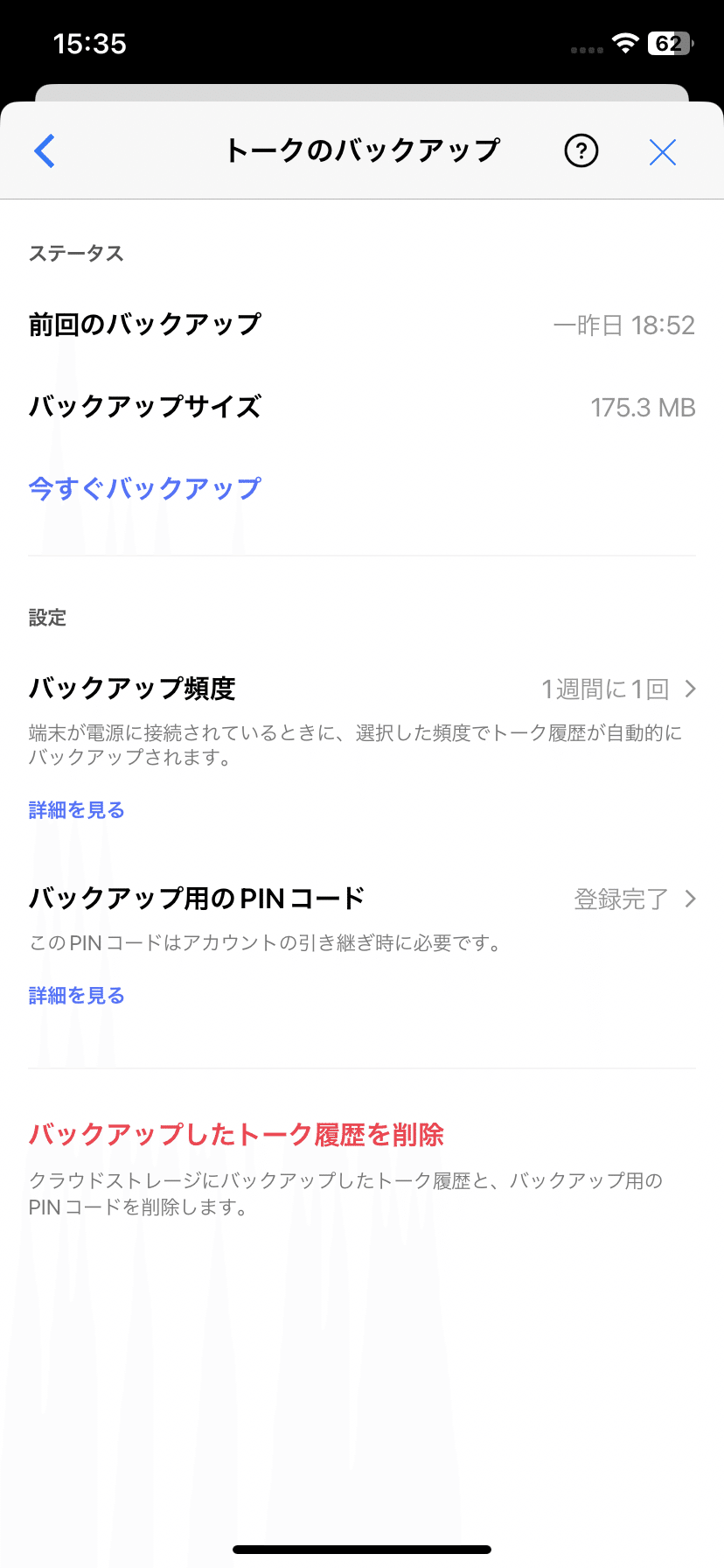Close the backup screen with X
Viewport: 724px width, 1568px height.
(x=663, y=152)
